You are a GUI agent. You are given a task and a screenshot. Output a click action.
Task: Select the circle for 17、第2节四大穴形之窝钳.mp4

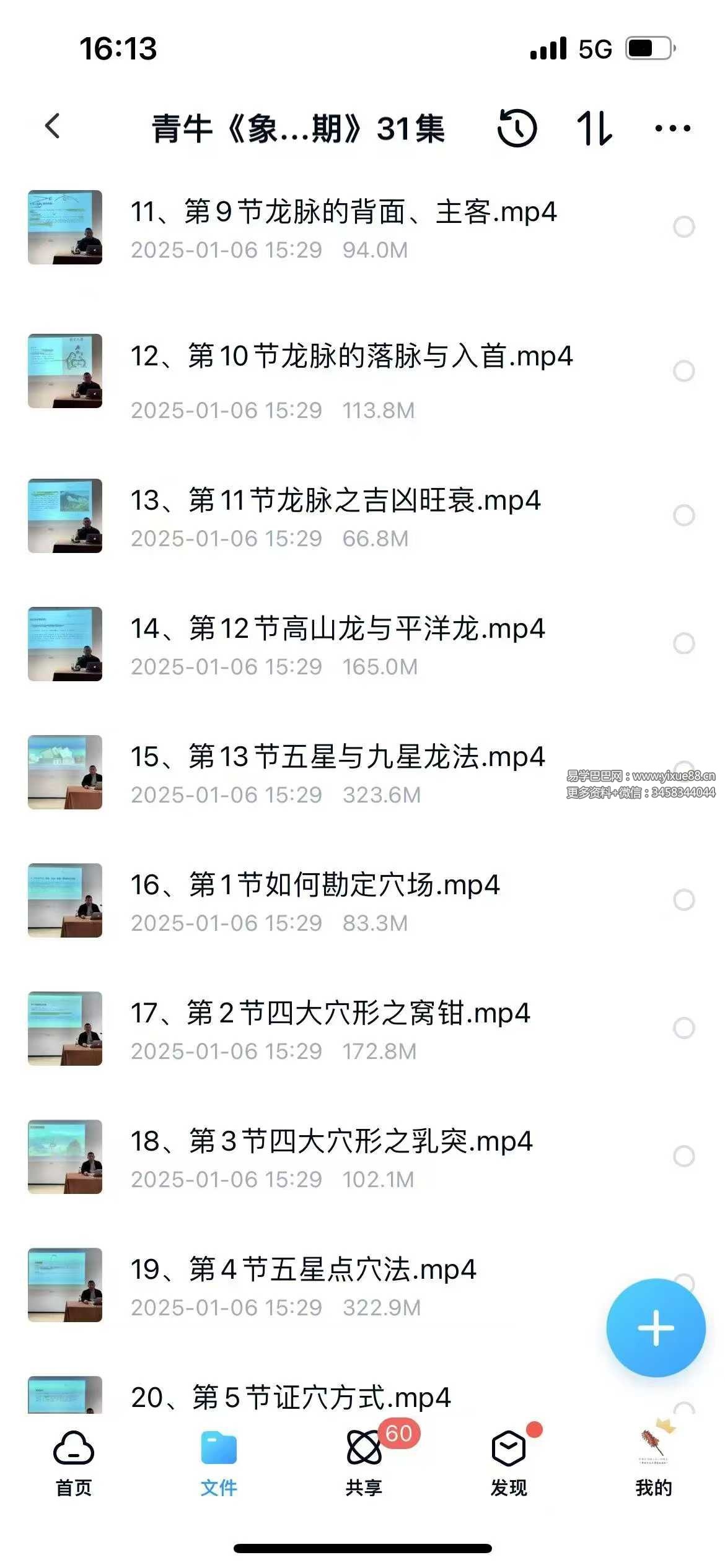(683, 1028)
